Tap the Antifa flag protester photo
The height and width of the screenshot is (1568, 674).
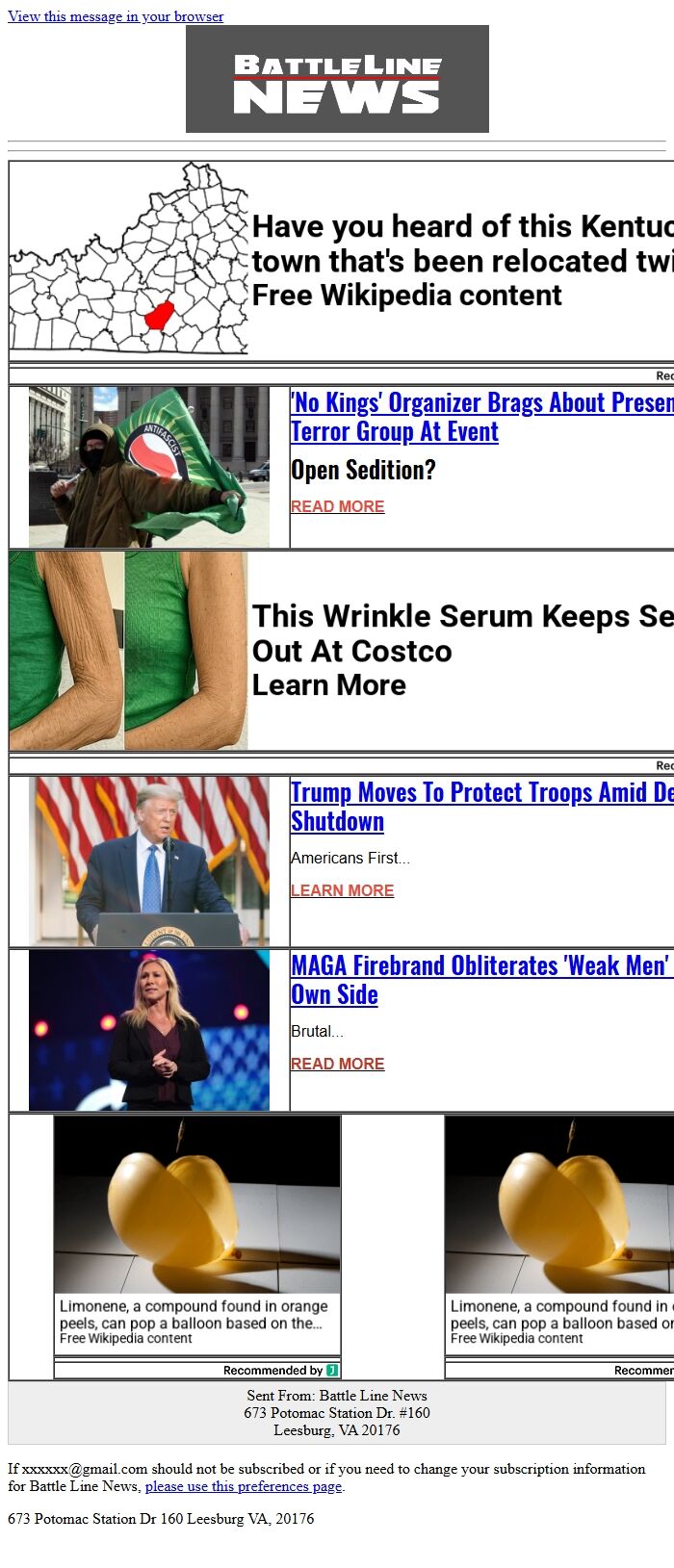pyautogui.click(x=149, y=468)
